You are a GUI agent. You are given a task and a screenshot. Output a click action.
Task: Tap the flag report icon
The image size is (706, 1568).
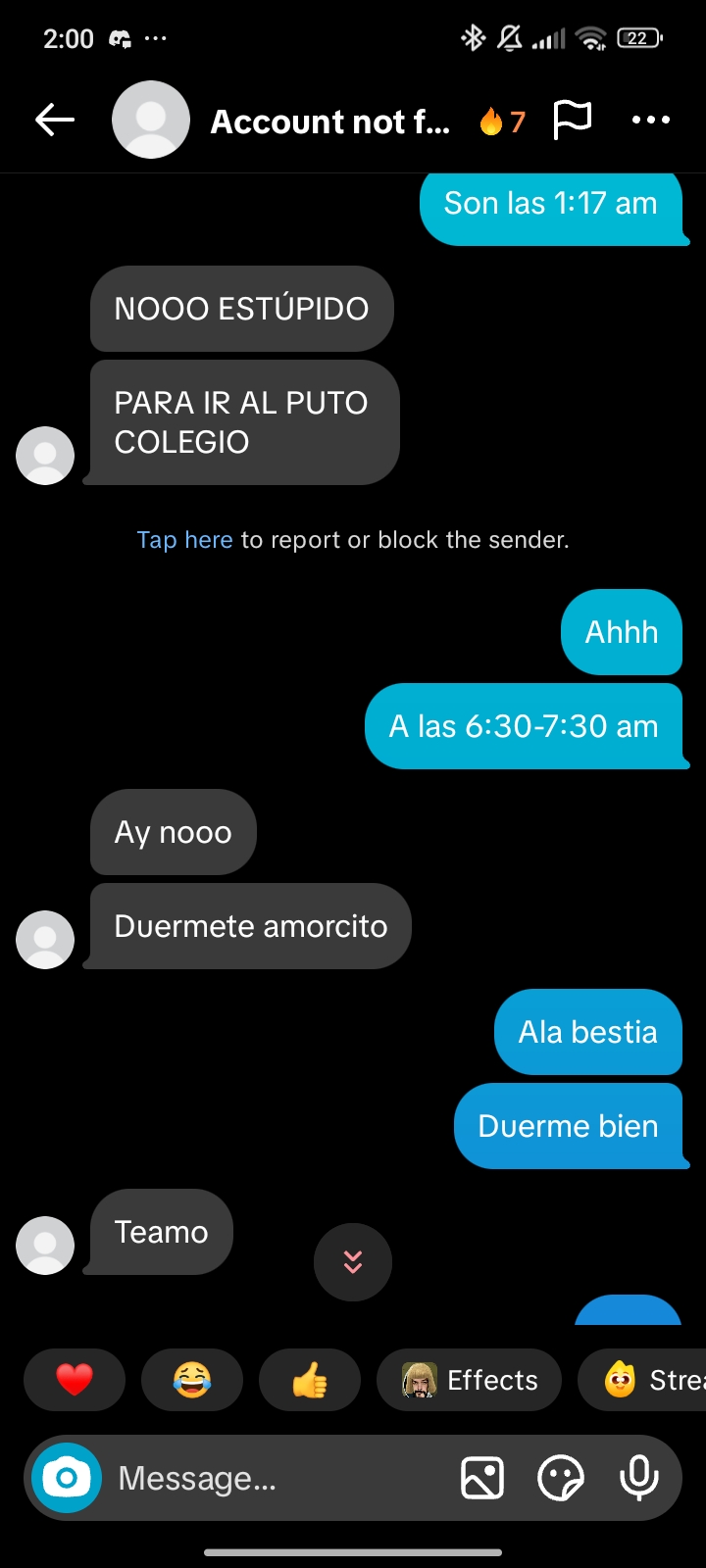[573, 121]
